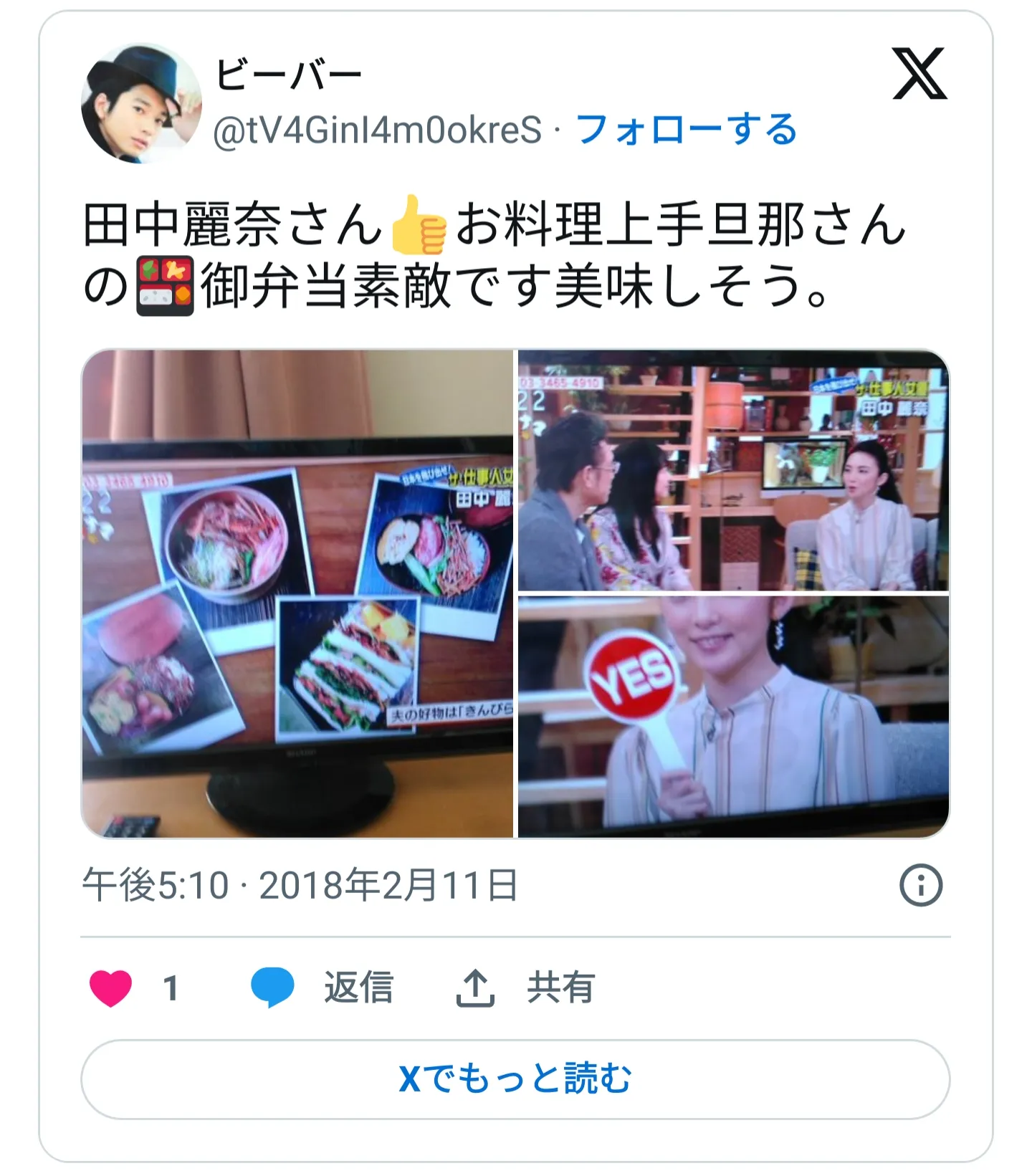Screen dimensions: 1032x1176
Task: Share the tweet via 共有
Action: click(x=525, y=988)
